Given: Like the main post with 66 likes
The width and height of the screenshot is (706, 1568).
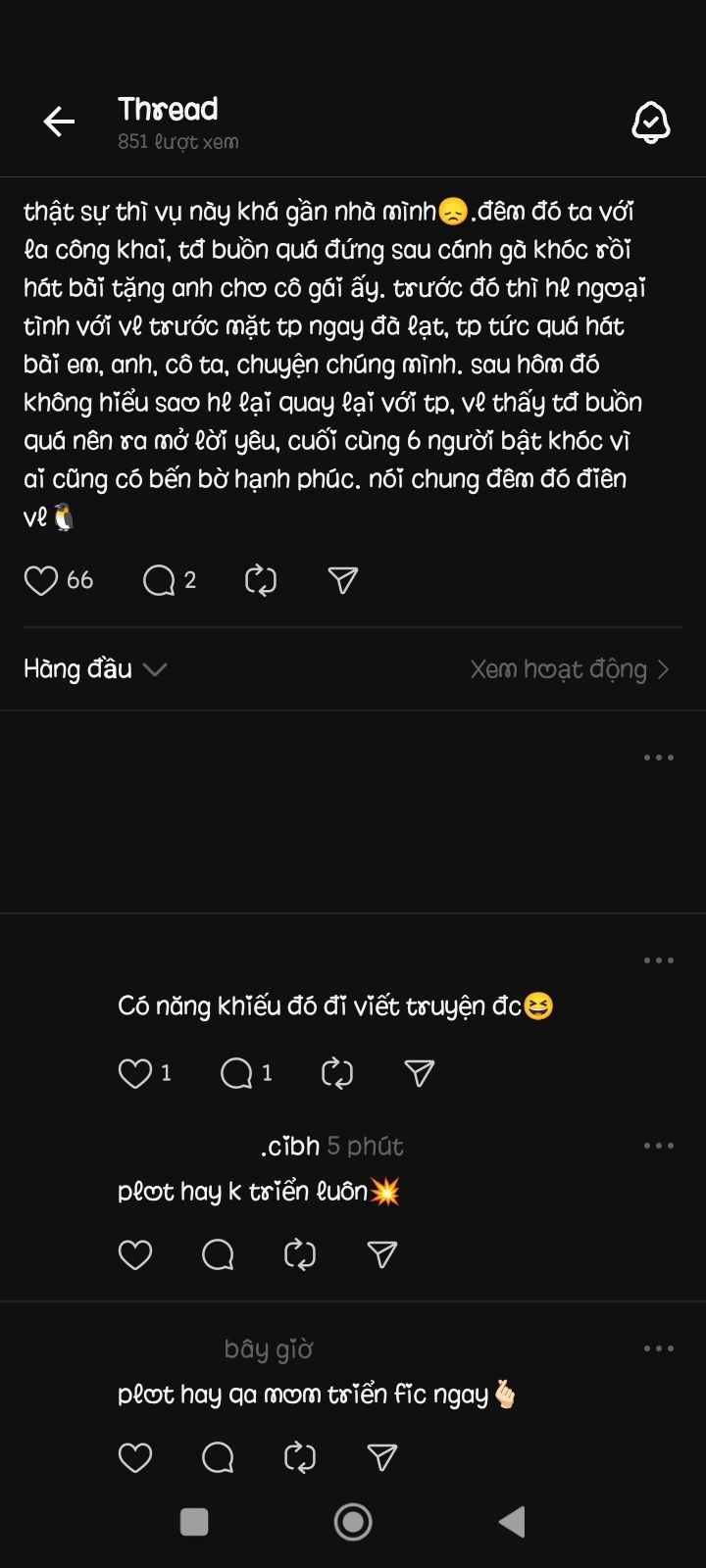Looking at the screenshot, I should [41, 580].
